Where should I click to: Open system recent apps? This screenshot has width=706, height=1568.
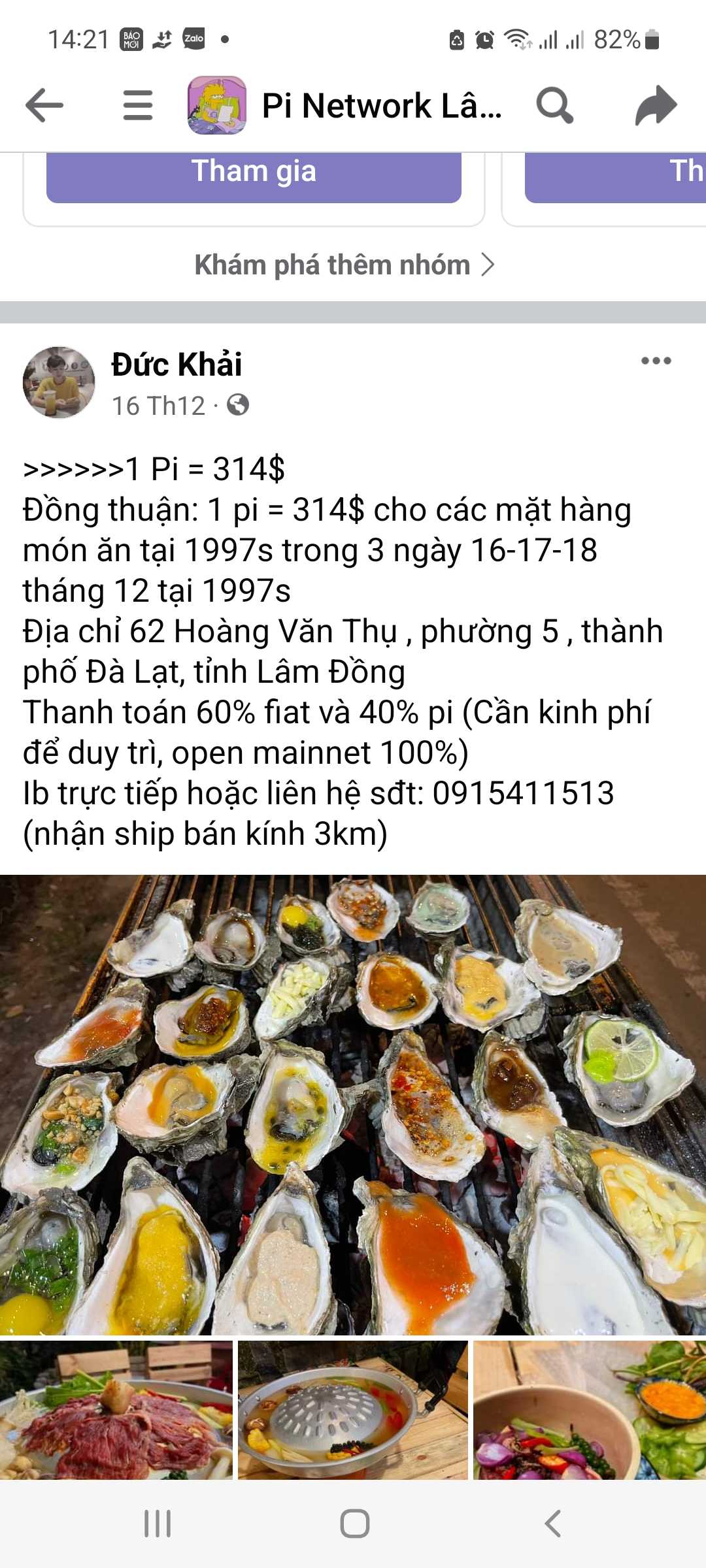[158, 1523]
